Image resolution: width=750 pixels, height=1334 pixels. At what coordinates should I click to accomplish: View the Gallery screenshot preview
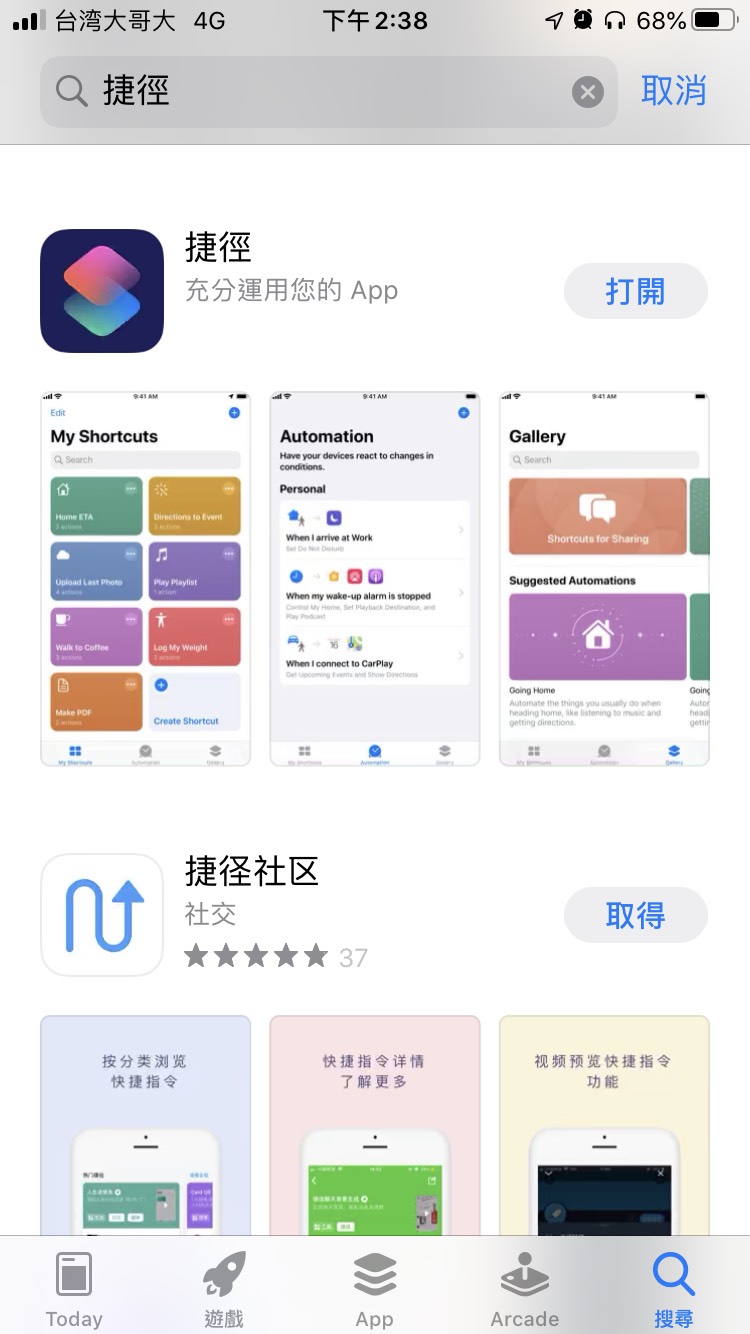[x=604, y=578]
